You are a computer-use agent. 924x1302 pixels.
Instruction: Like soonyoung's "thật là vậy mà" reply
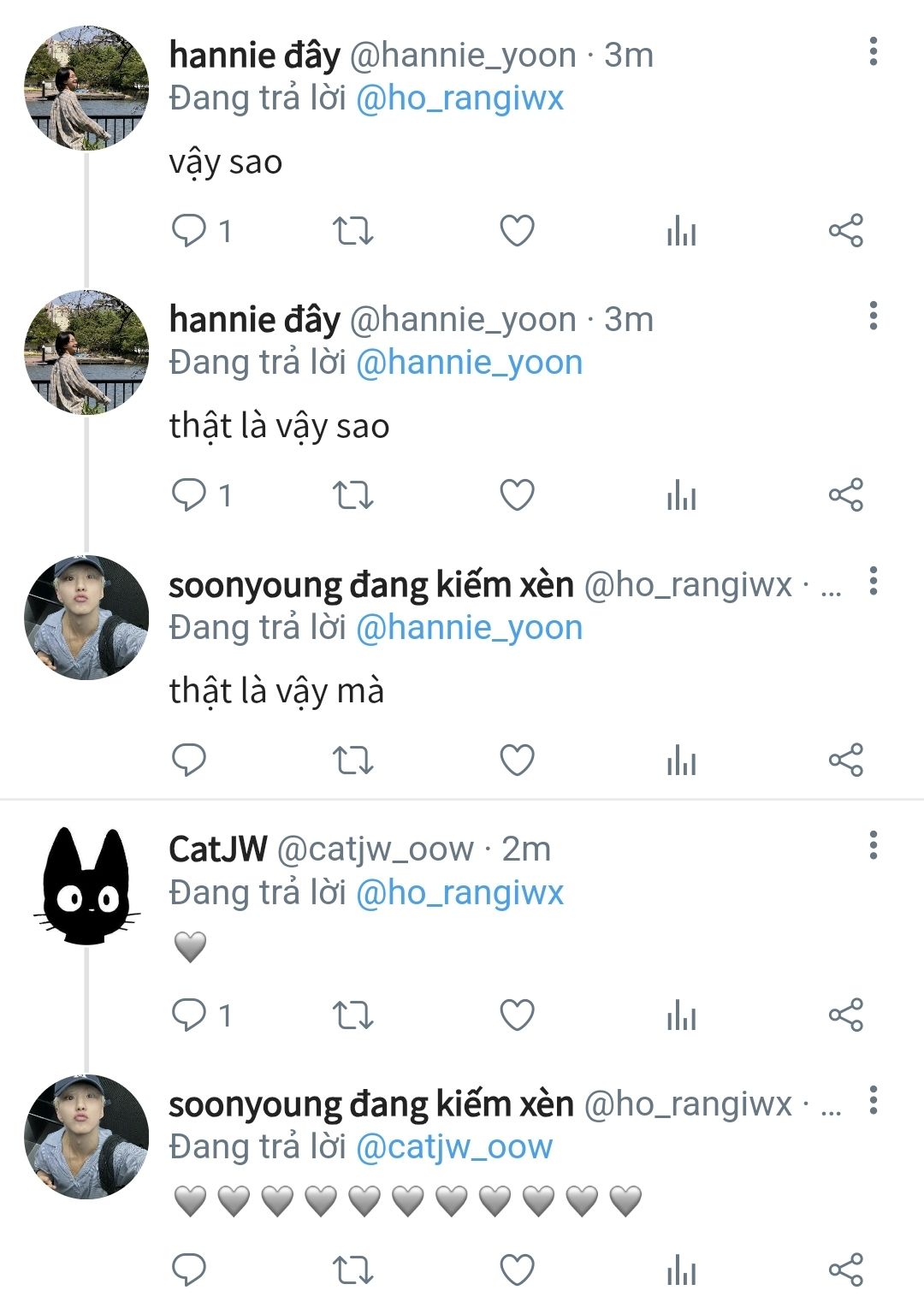pos(517,760)
